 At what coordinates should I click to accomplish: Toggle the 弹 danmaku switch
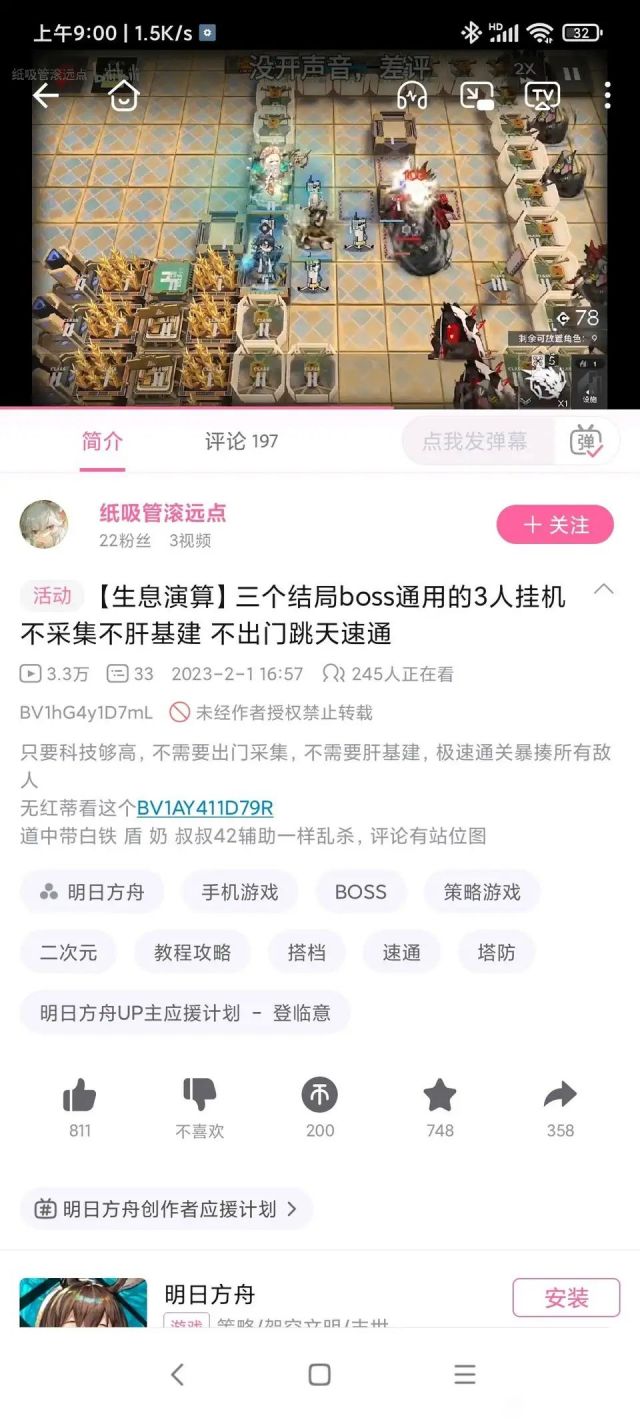586,441
